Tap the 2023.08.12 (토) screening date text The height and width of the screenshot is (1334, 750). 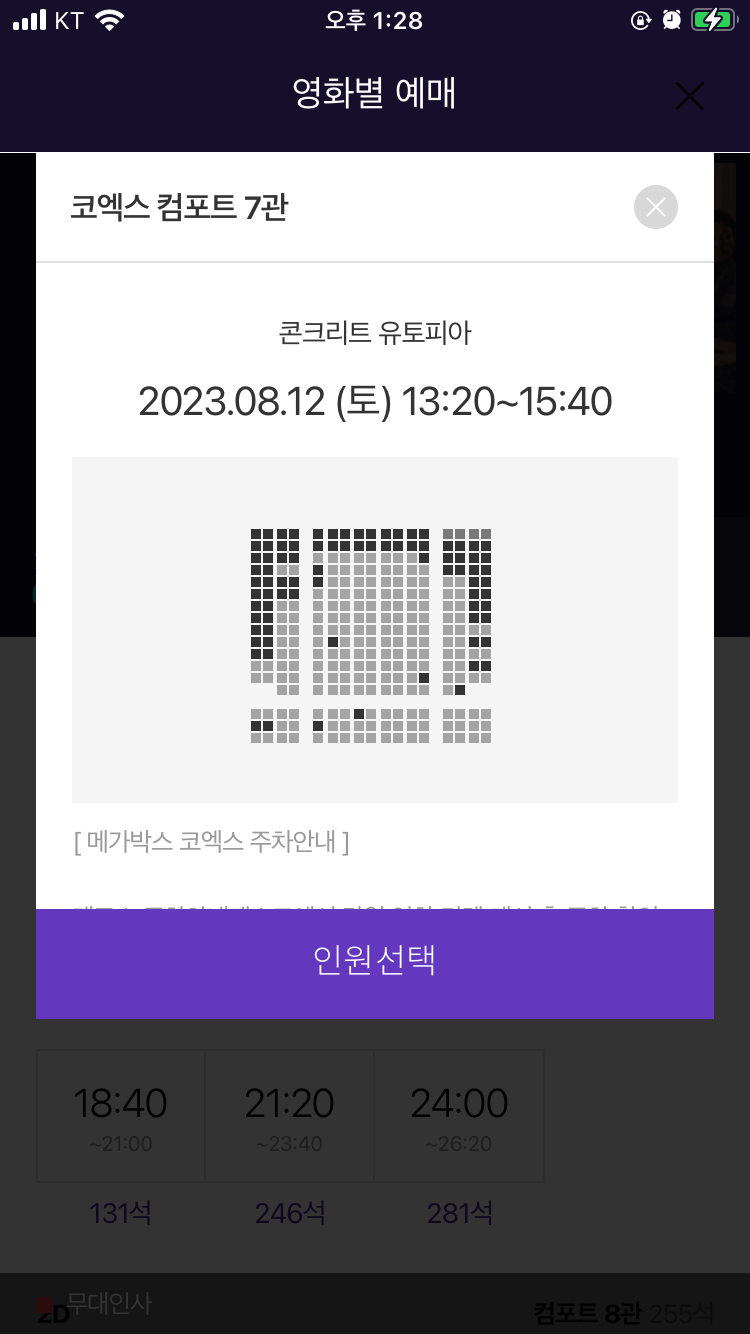374,401
